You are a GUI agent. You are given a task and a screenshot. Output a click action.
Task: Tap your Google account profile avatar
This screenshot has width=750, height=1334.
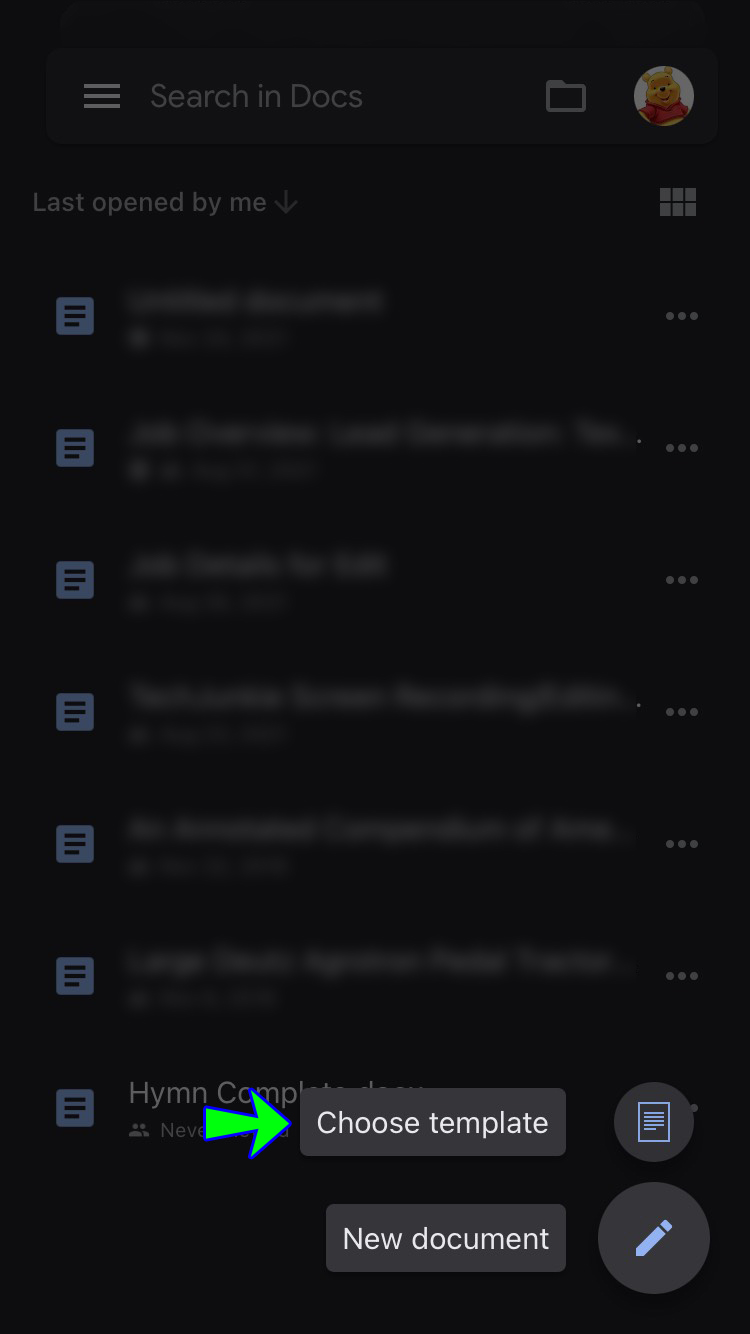[x=664, y=96]
